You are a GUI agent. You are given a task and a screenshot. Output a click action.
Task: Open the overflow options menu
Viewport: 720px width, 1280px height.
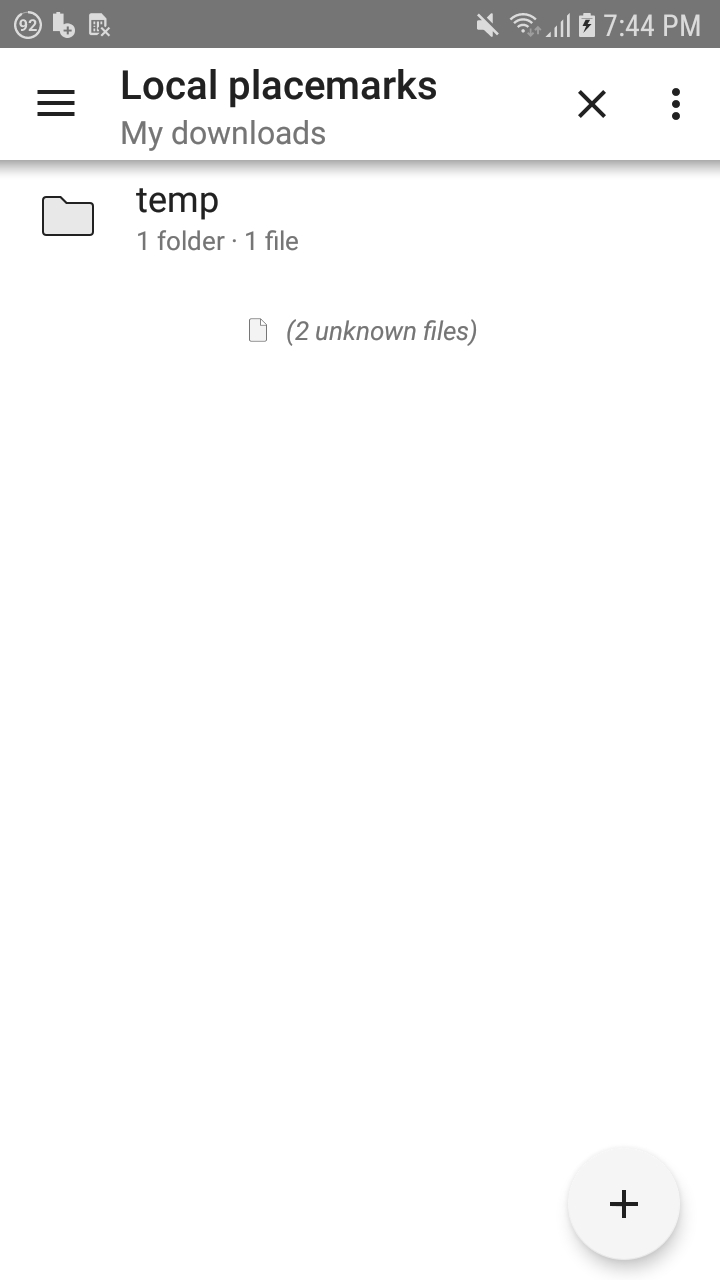(x=676, y=104)
